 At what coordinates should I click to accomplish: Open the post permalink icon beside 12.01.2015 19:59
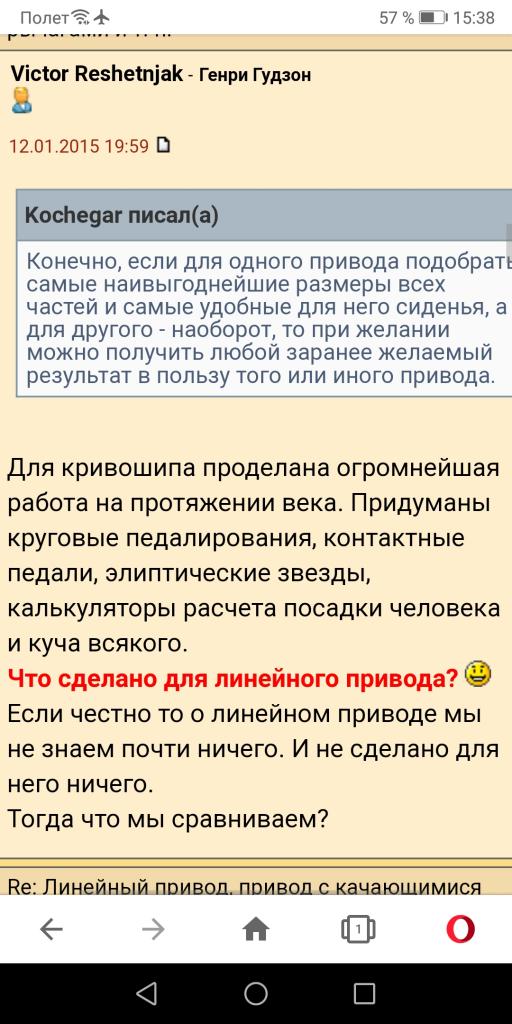165,145
